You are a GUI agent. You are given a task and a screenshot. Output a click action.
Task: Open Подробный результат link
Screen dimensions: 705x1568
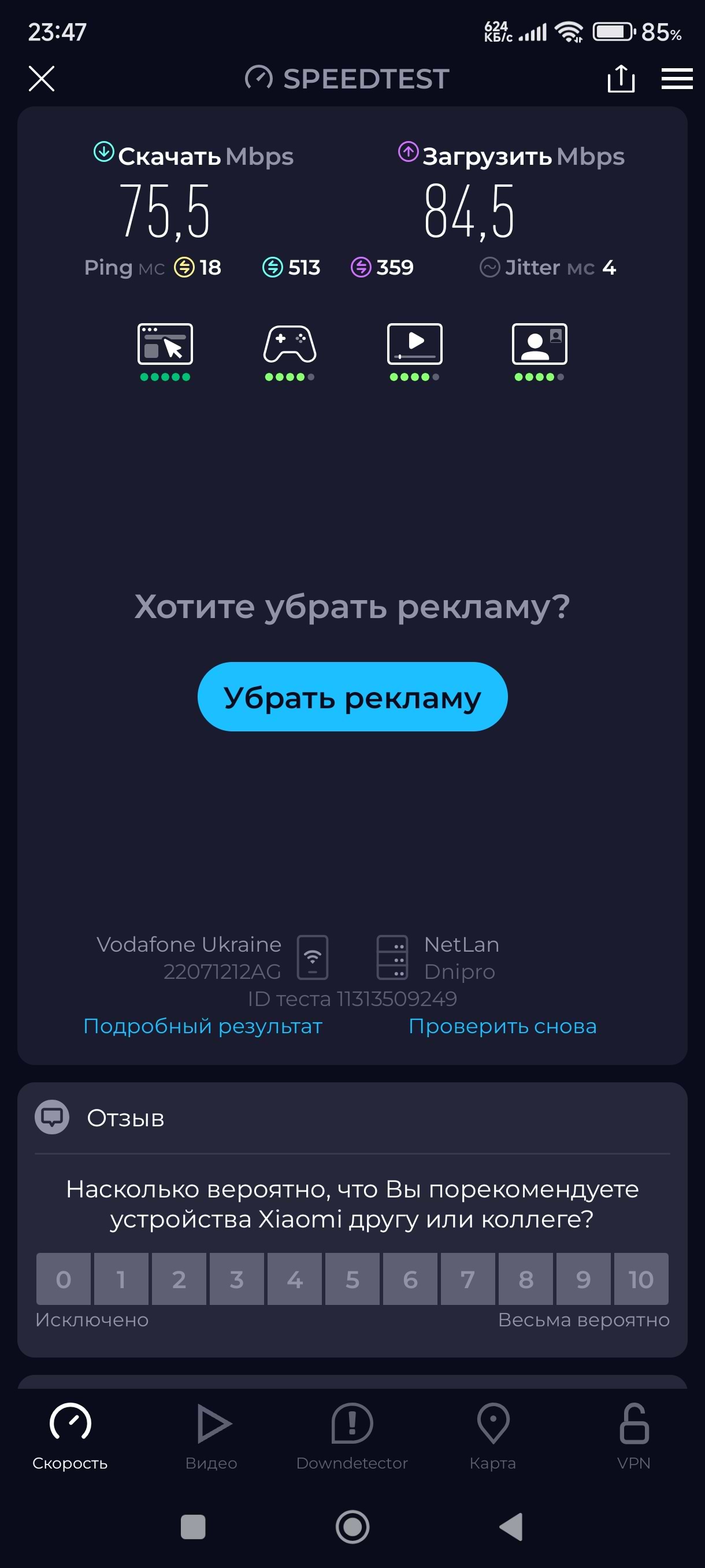(x=203, y=1026)
